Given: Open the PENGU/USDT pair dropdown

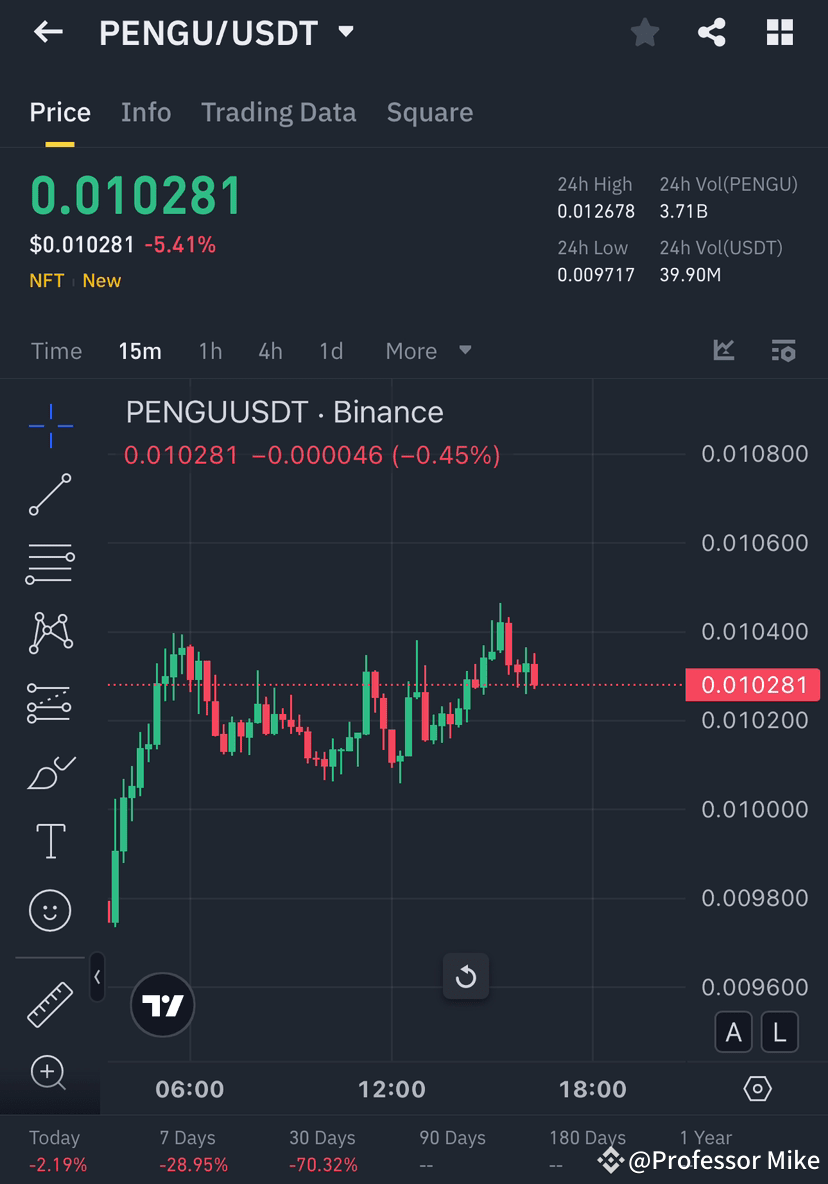Looking at the screenshot, I should click(345, 31).
